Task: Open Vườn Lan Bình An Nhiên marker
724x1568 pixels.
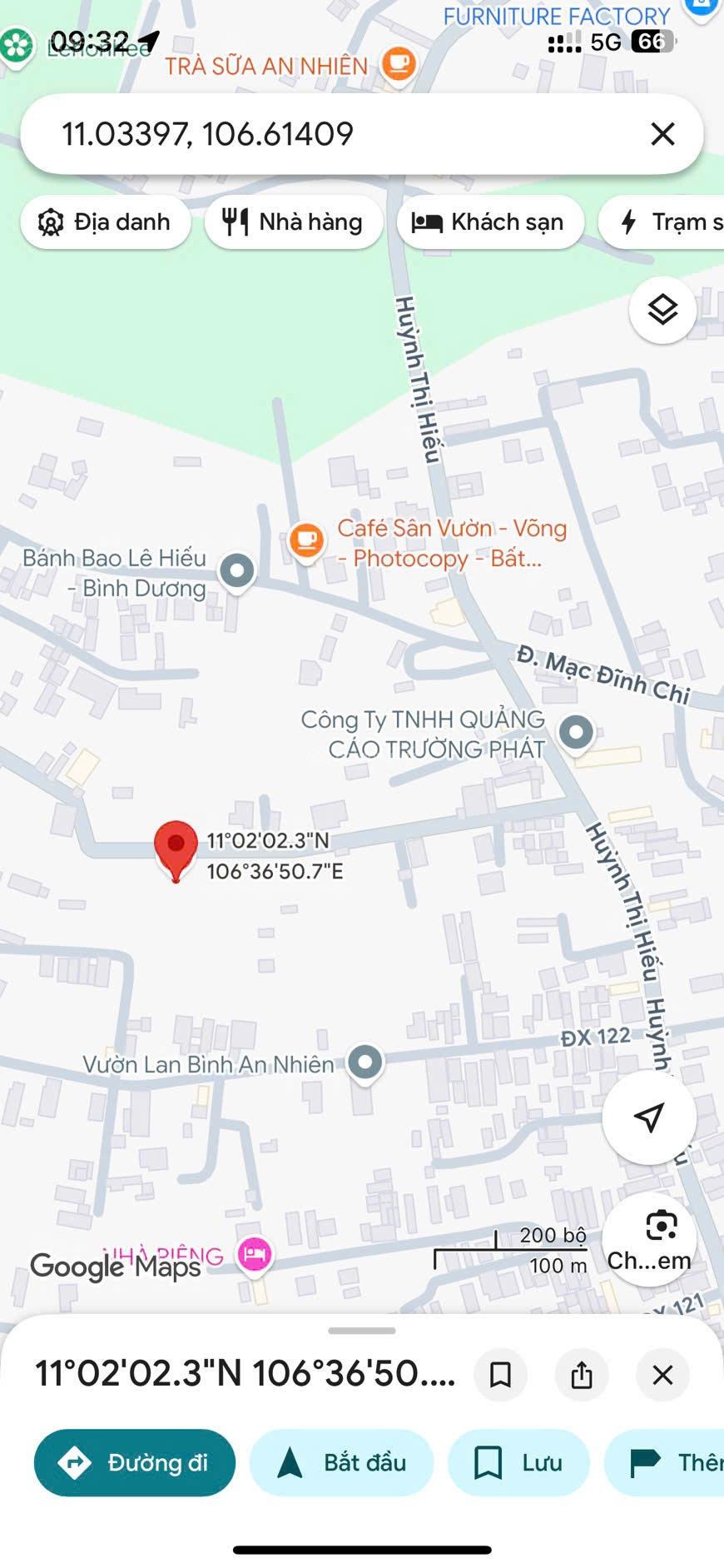Action: click(364, 1063)
